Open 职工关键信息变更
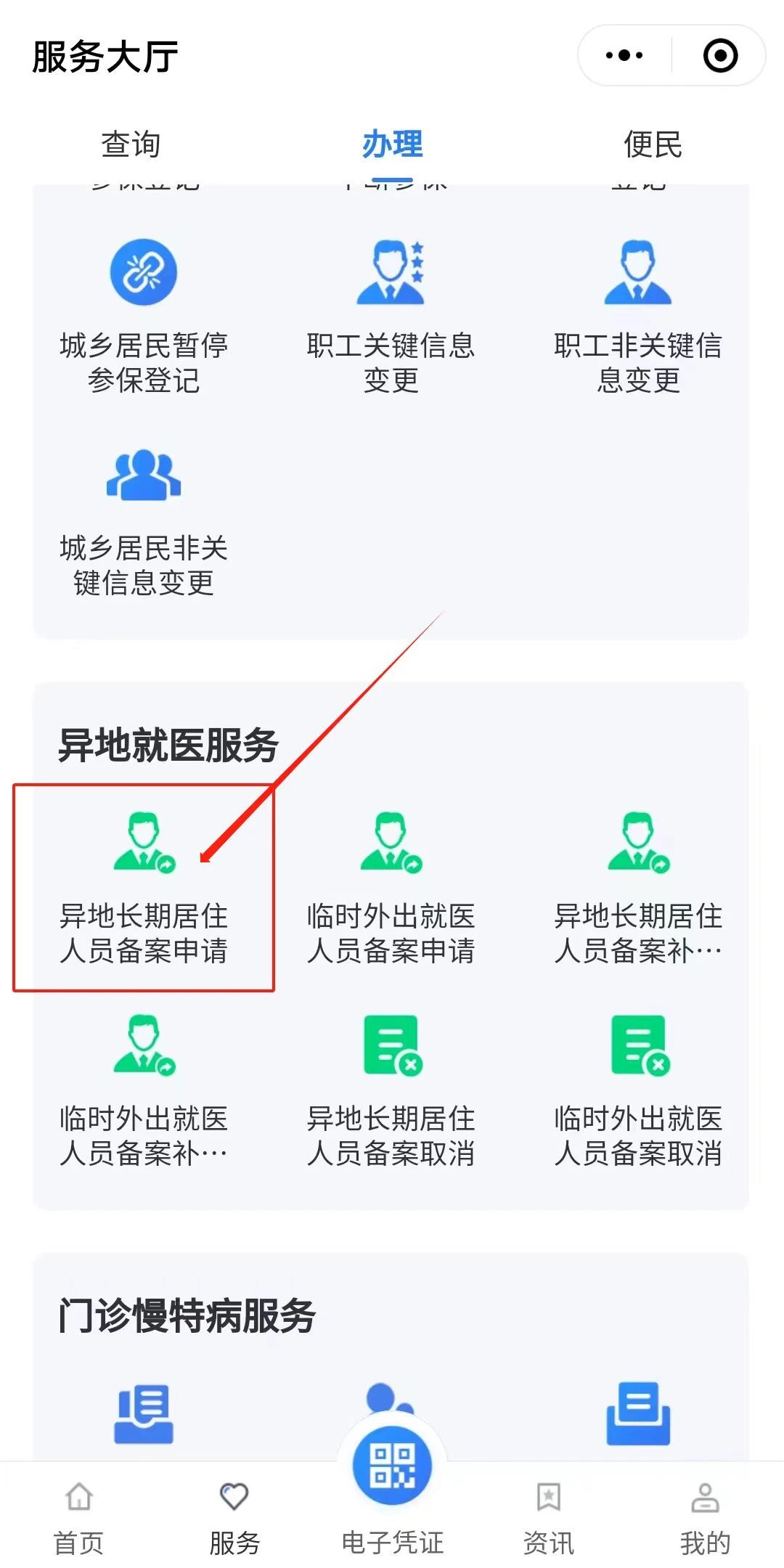The width and height of the screenshot is (784, 1568). (x=391, y=317)
